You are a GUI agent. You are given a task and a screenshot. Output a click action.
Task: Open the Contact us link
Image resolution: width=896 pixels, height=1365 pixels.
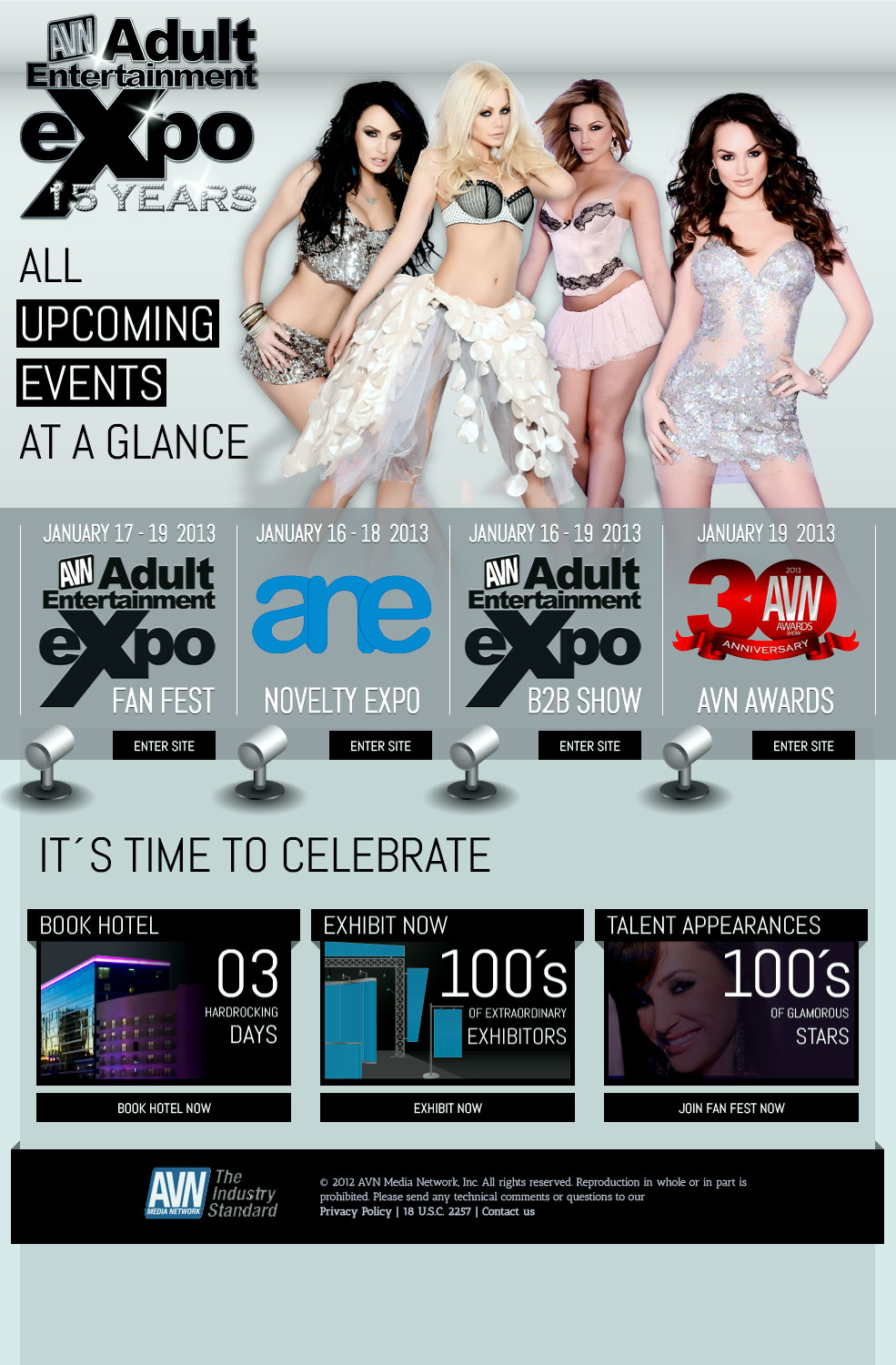(x=508, y=1211)
